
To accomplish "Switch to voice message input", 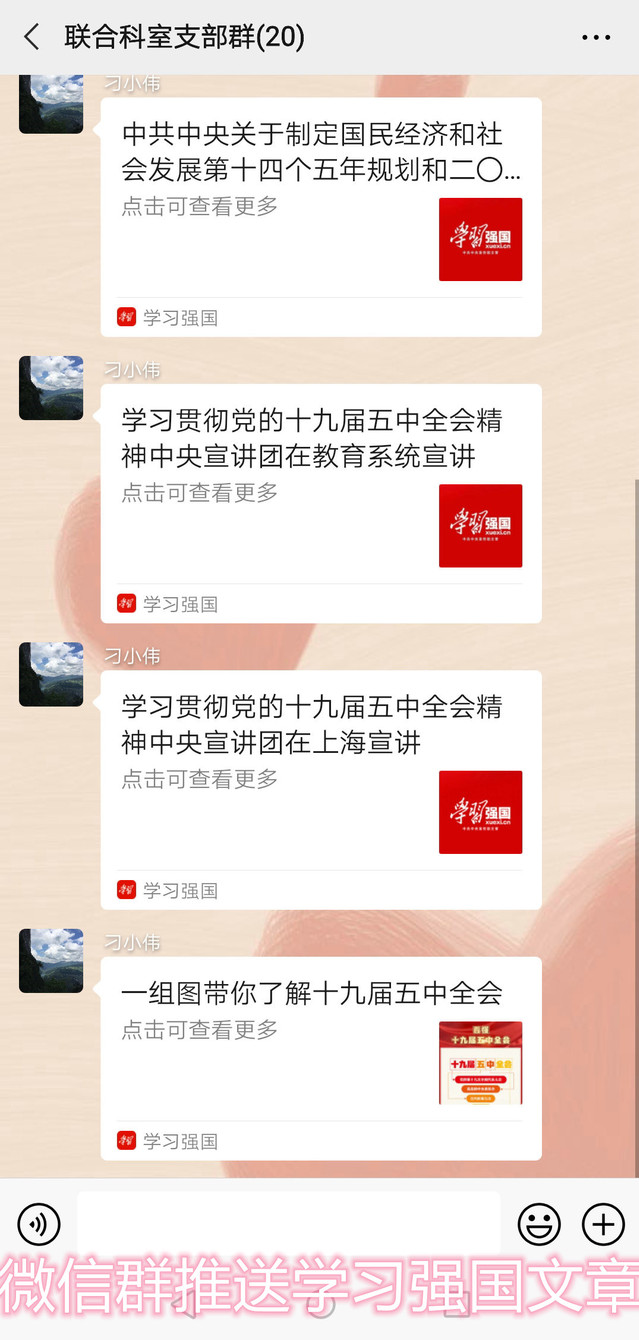I will [40, 1223].
